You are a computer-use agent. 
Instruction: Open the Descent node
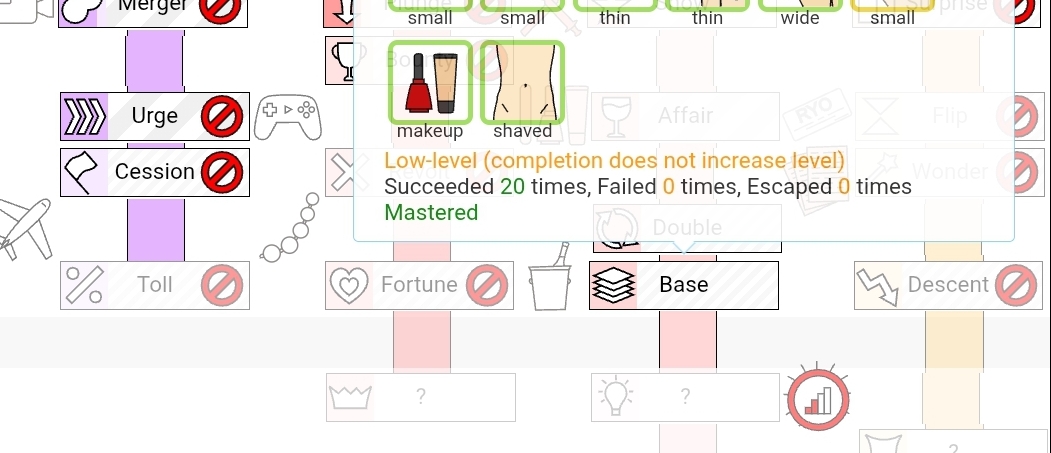coord(948,285)
